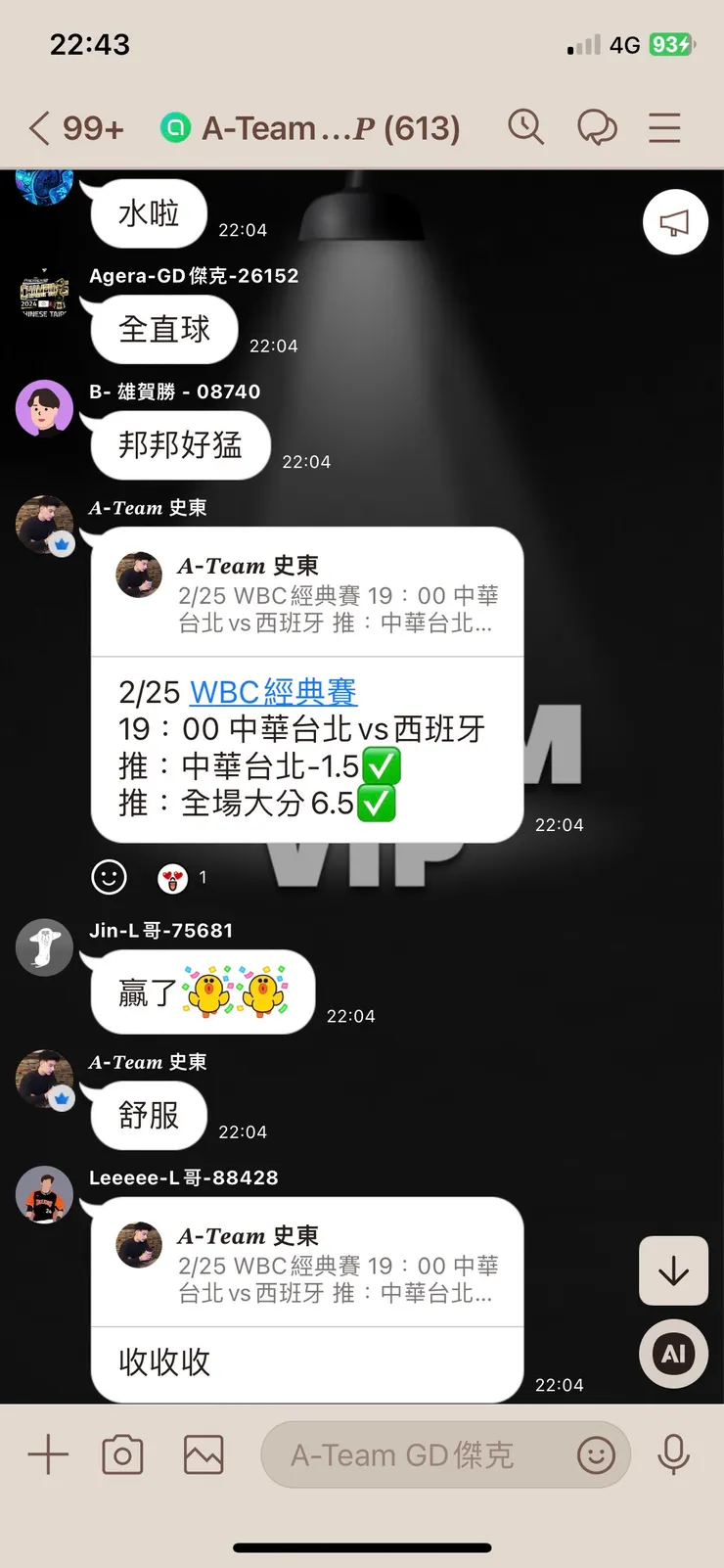Open the search icon in the chat header
Viewport: 724px width, 1568px height.
(526, 127)
